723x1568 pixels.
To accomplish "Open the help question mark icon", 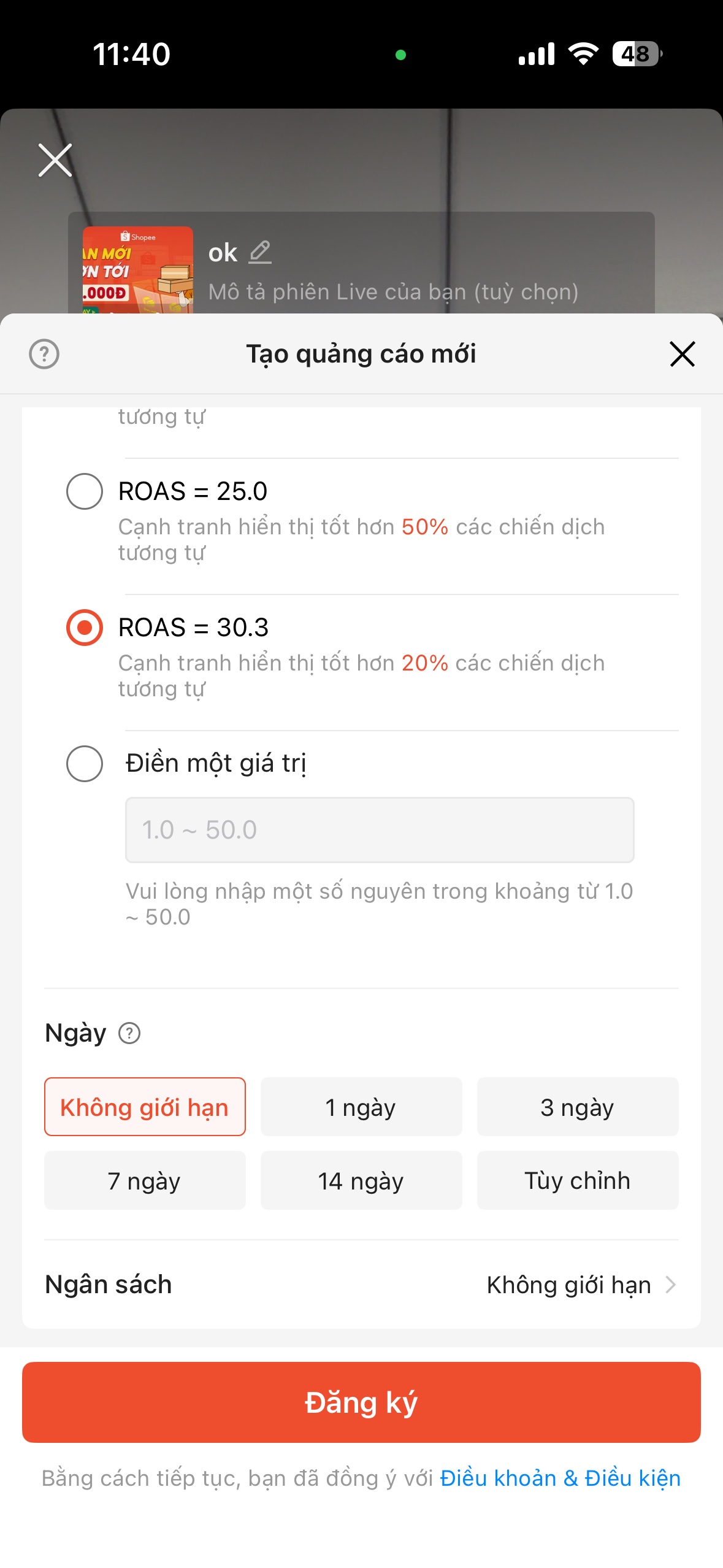I will 44,354.
